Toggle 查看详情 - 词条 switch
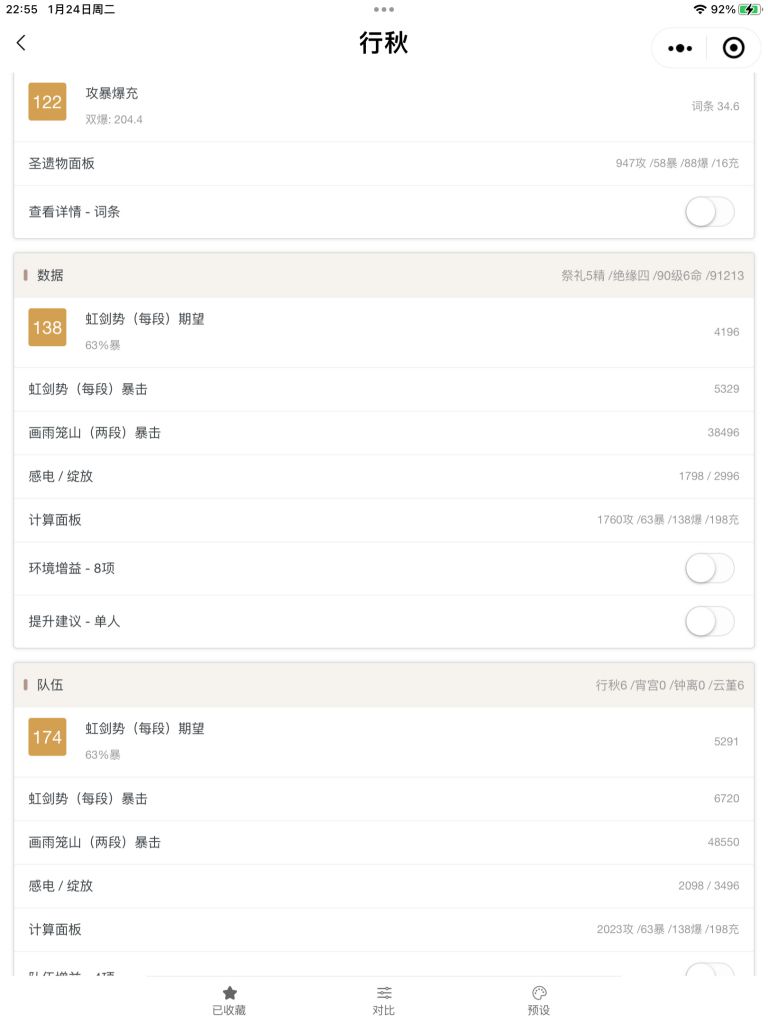Viewport: 768px width, 1024px height. click(710, 212)
